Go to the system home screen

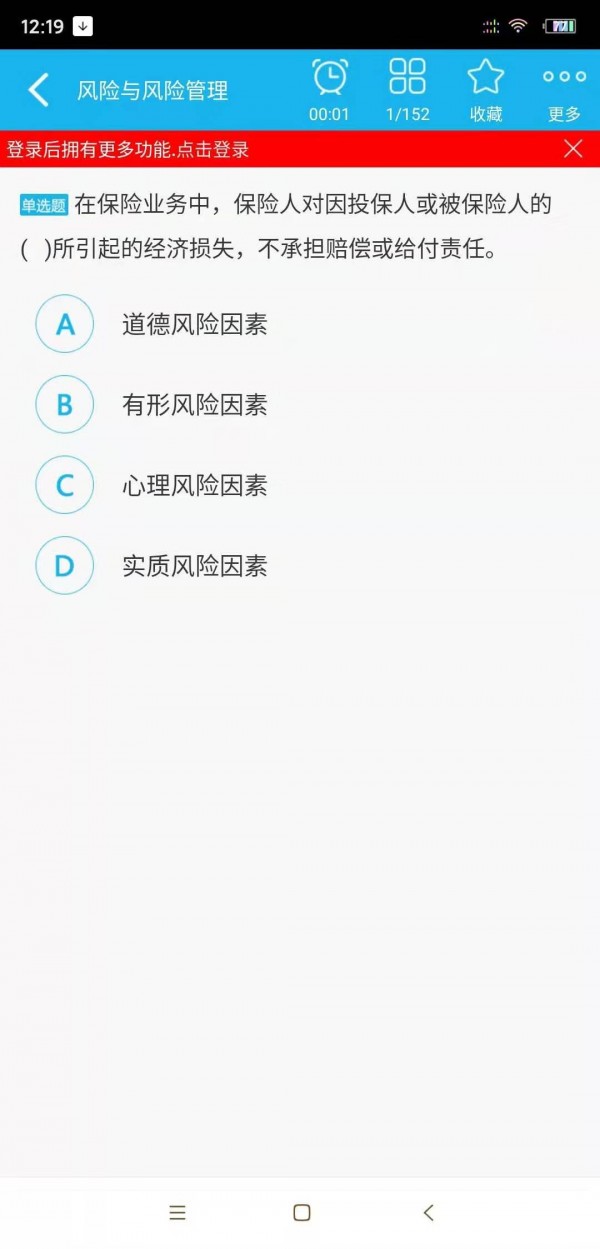point(302,1213)
